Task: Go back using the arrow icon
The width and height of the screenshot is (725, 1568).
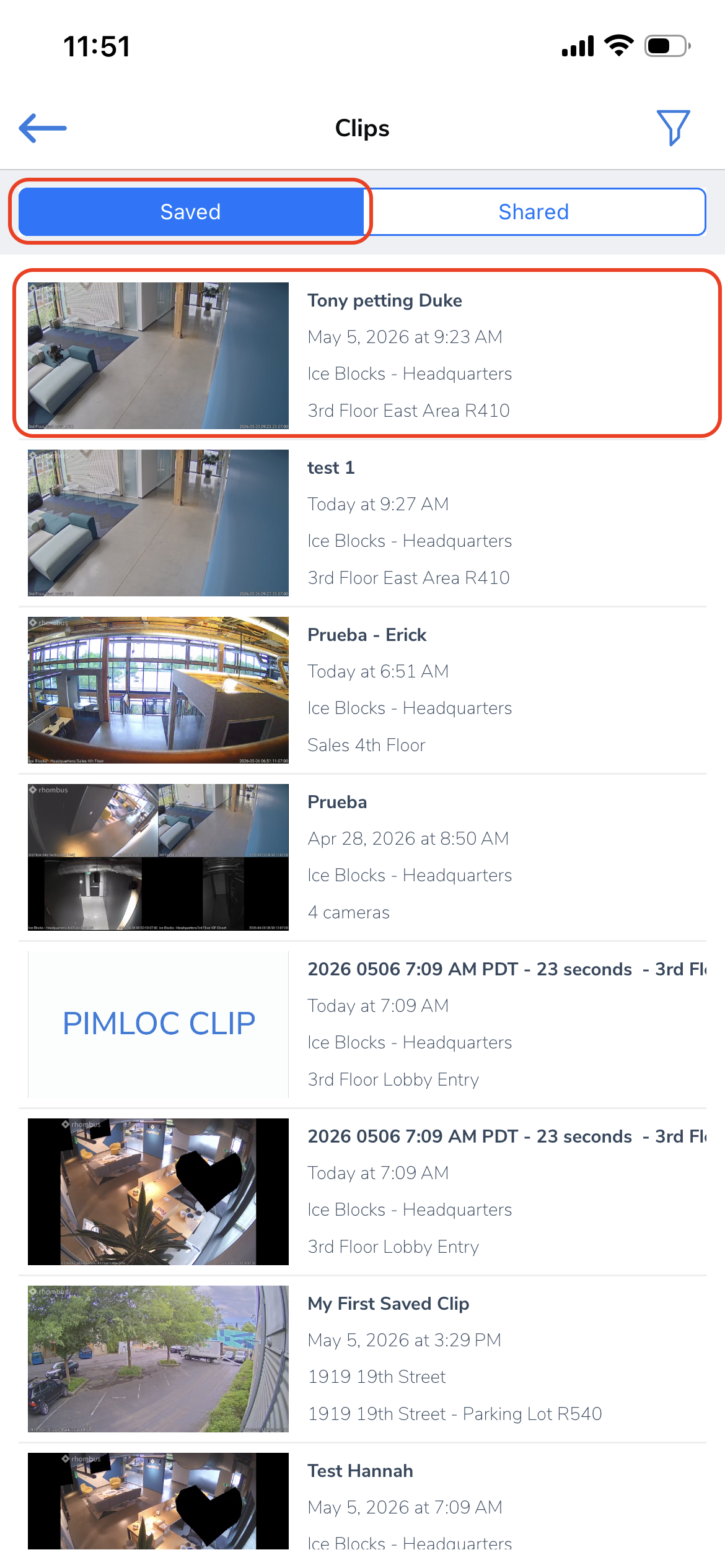Action: point(43,128)
